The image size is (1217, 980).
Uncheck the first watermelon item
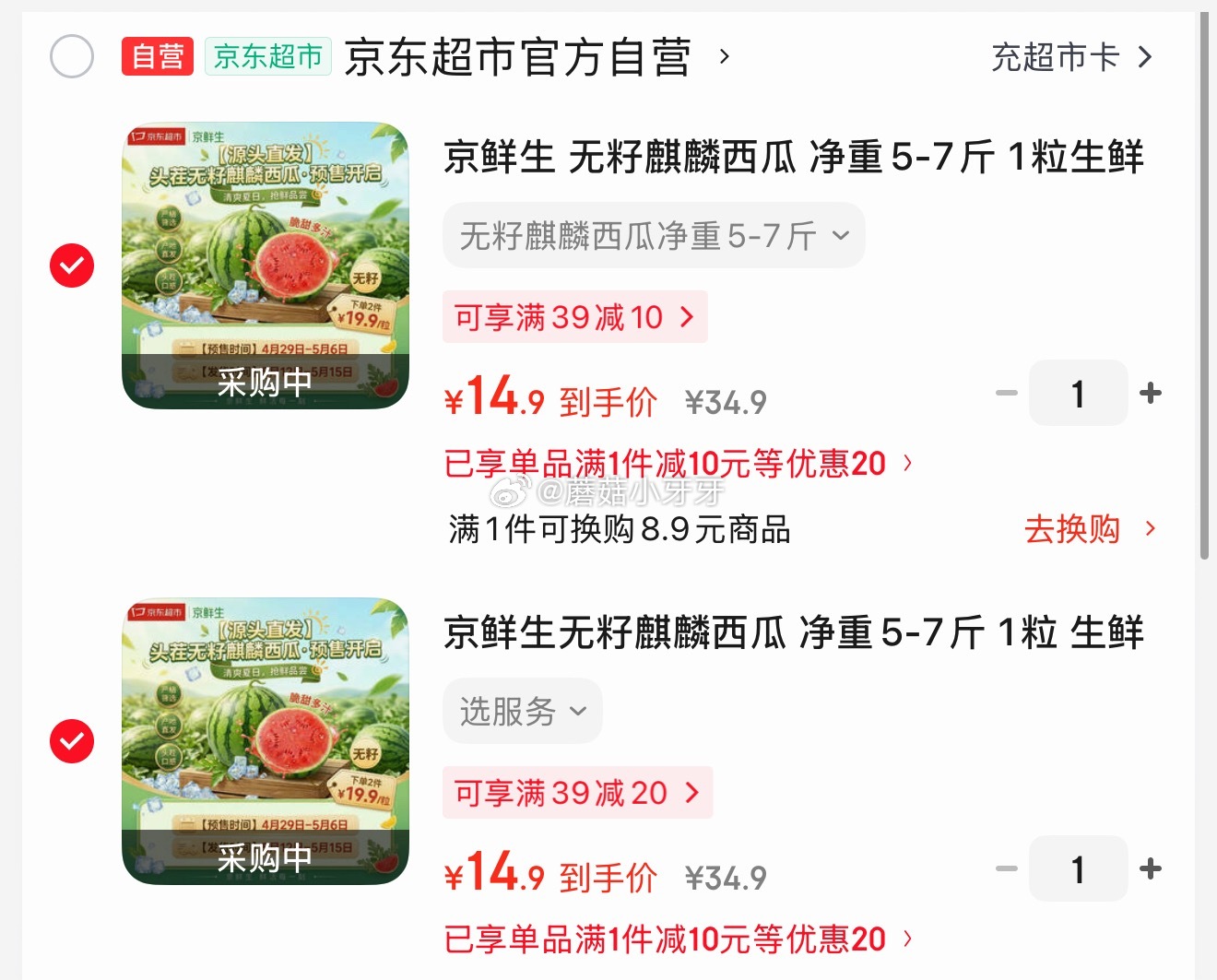(72, 266)
